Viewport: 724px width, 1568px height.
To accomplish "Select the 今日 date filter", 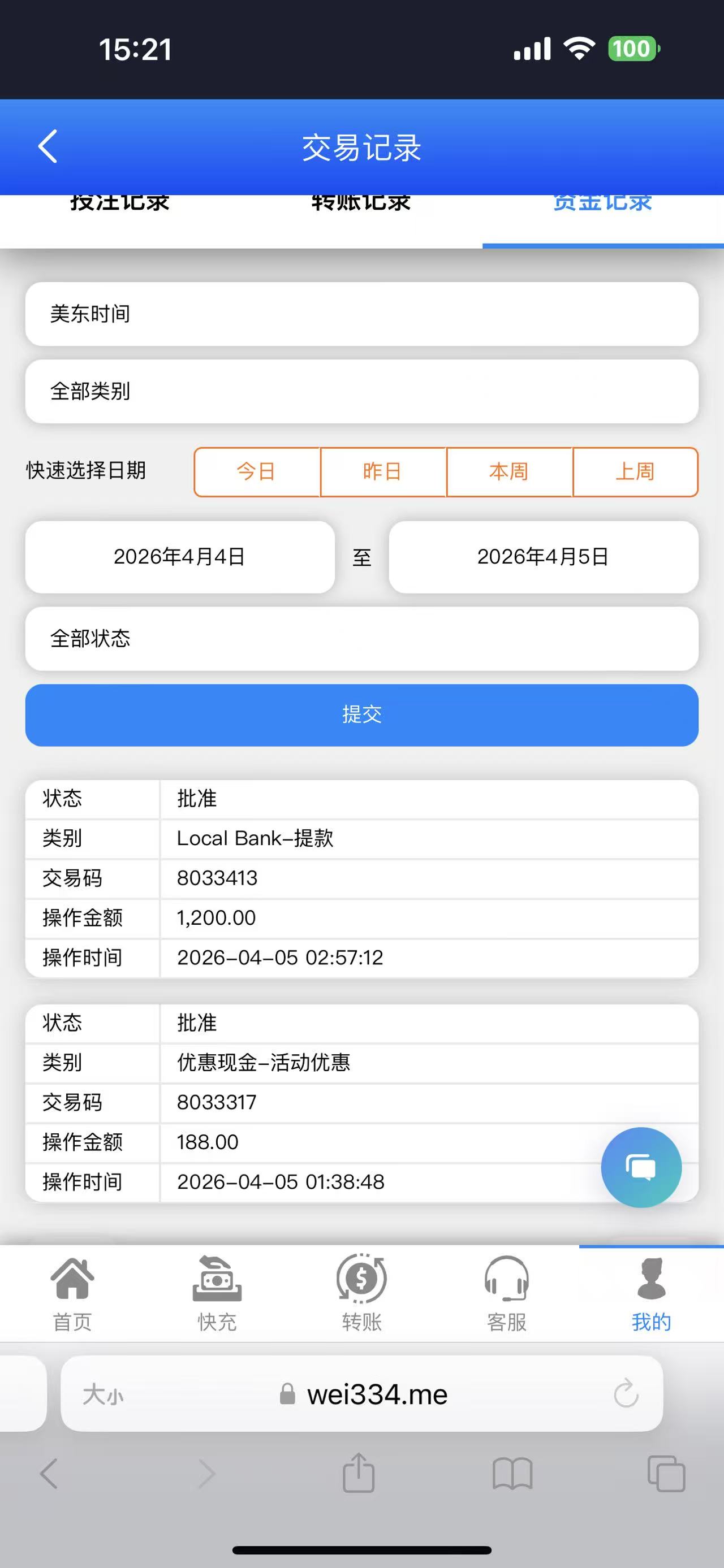I will pos(256,472).
